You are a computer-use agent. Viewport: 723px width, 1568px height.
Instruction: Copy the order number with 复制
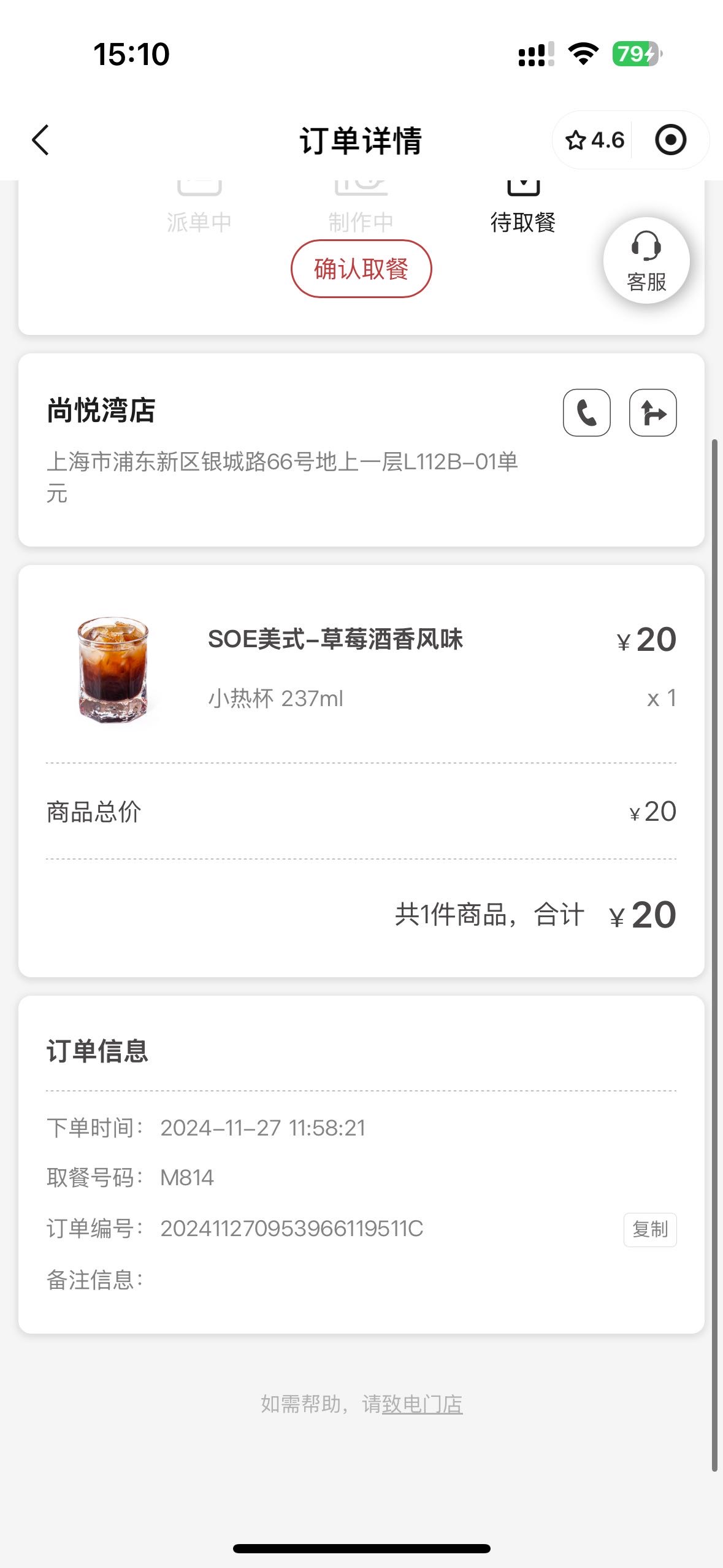(x=650, y=1229)
